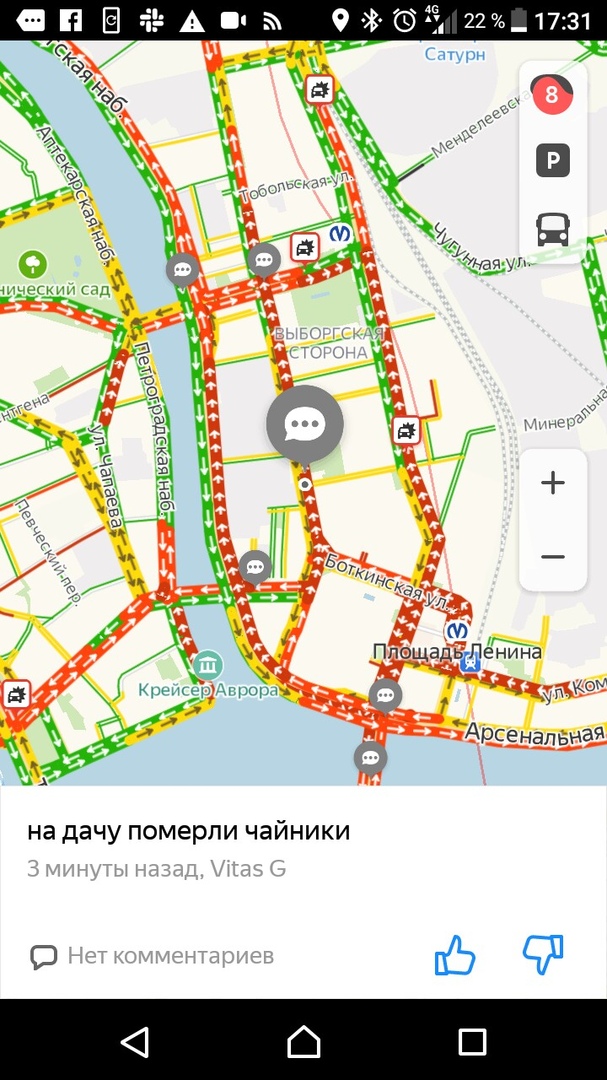Go back using the system back button
The width and height of the screenshot is (607, 1080).
(134, 1042)
